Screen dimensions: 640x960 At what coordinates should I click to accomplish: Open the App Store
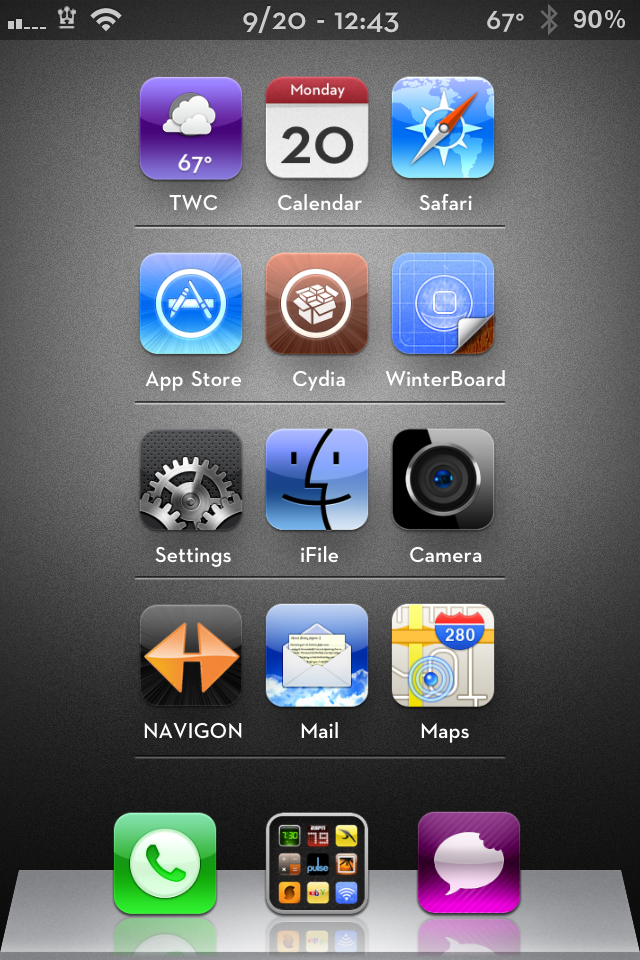191,304
